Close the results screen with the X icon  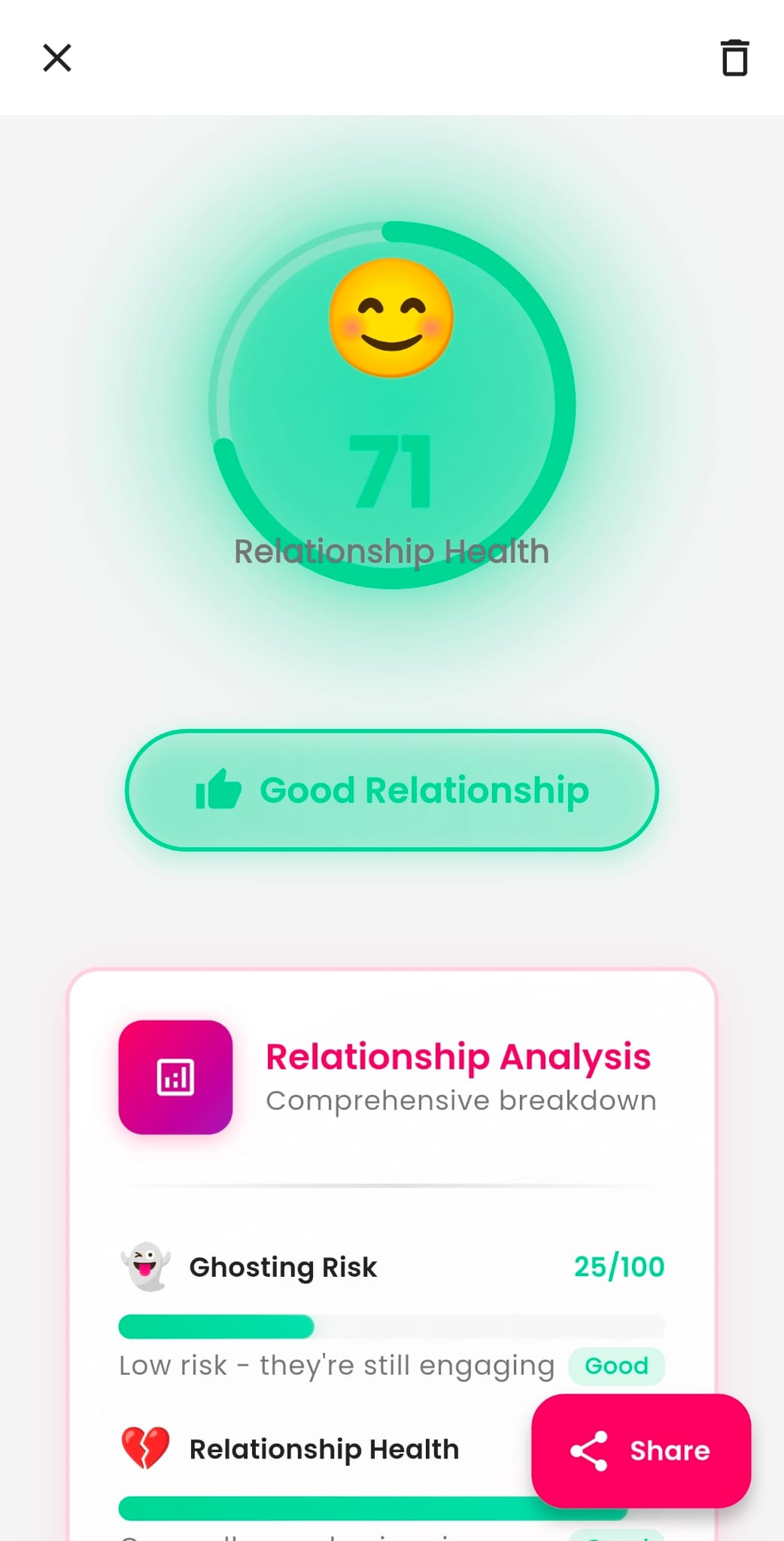pyautogui.click(x=56, y=58)
